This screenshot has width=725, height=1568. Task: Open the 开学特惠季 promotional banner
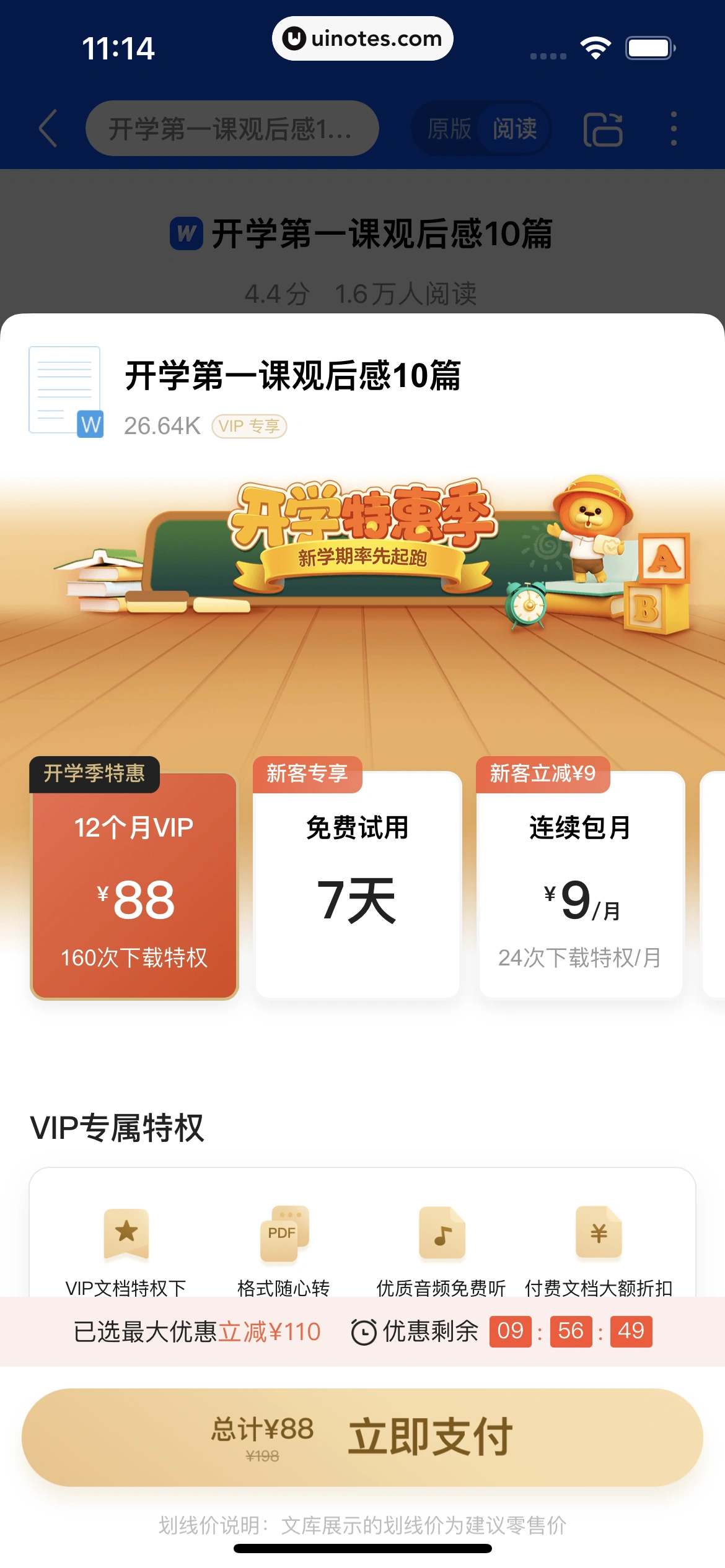tap(362, 557)
